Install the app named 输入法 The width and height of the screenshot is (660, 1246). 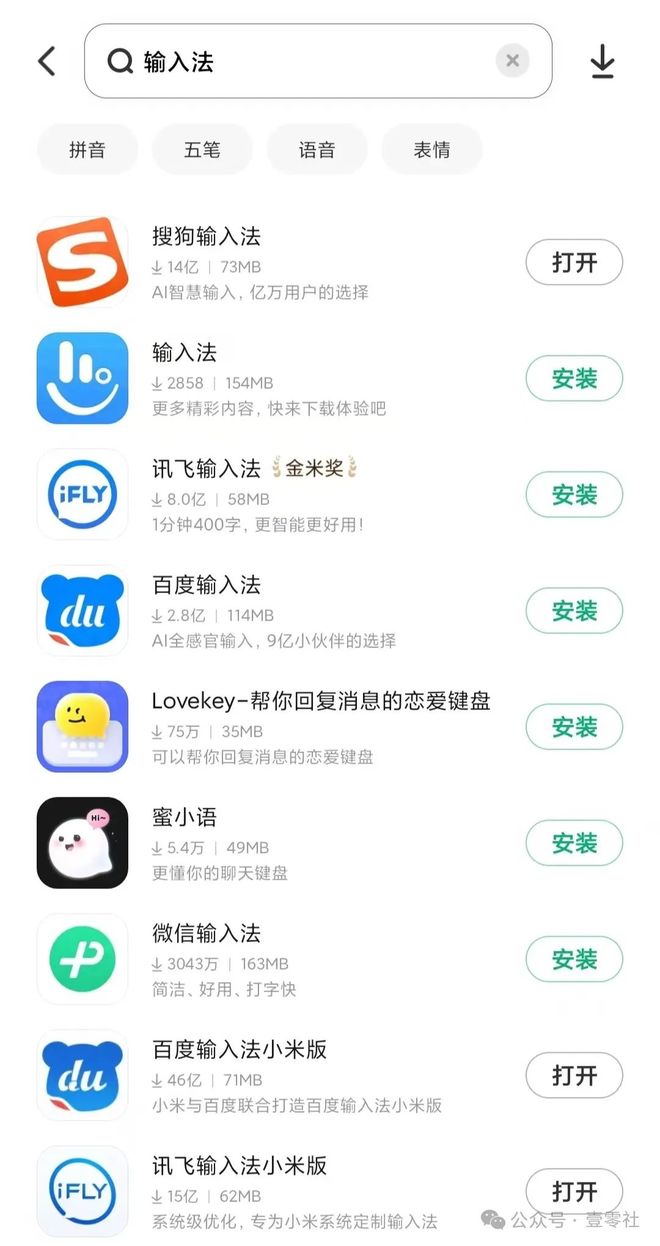tap(574, 379)
